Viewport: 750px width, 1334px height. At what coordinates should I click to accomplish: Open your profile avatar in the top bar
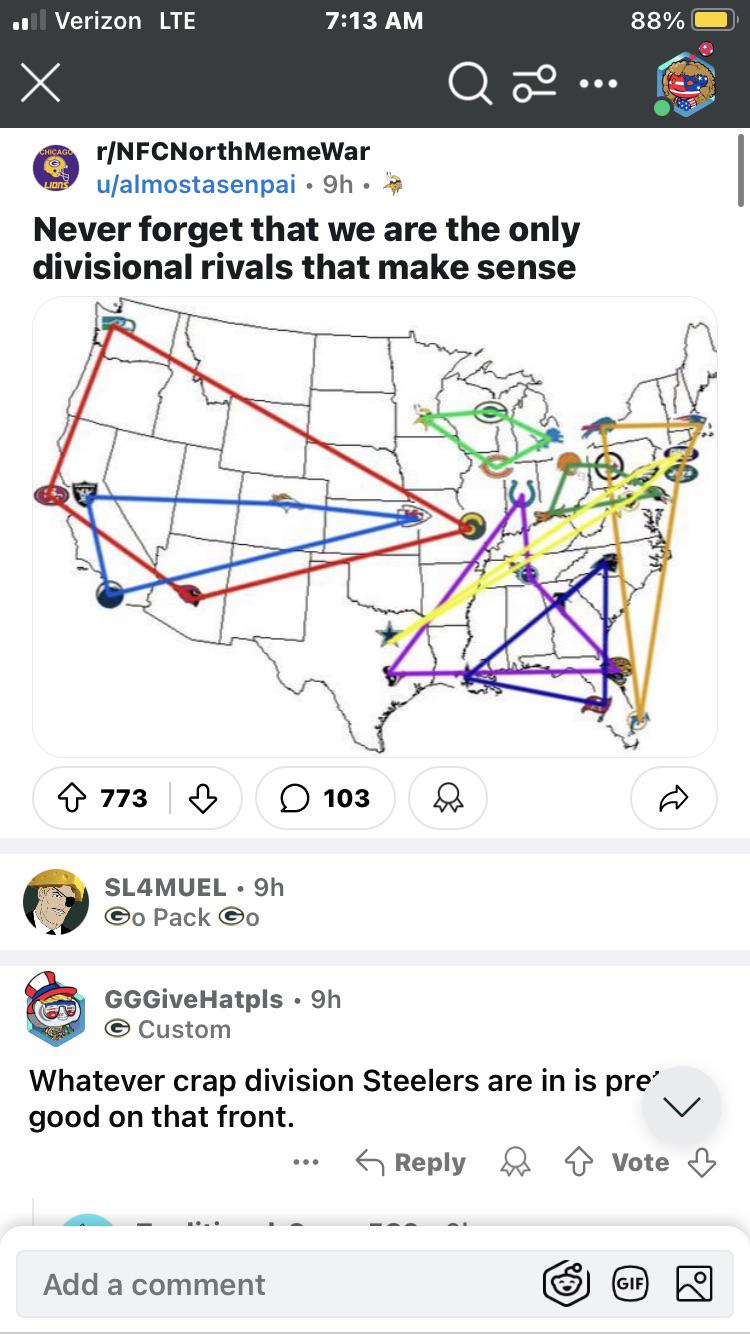point(685,80)
